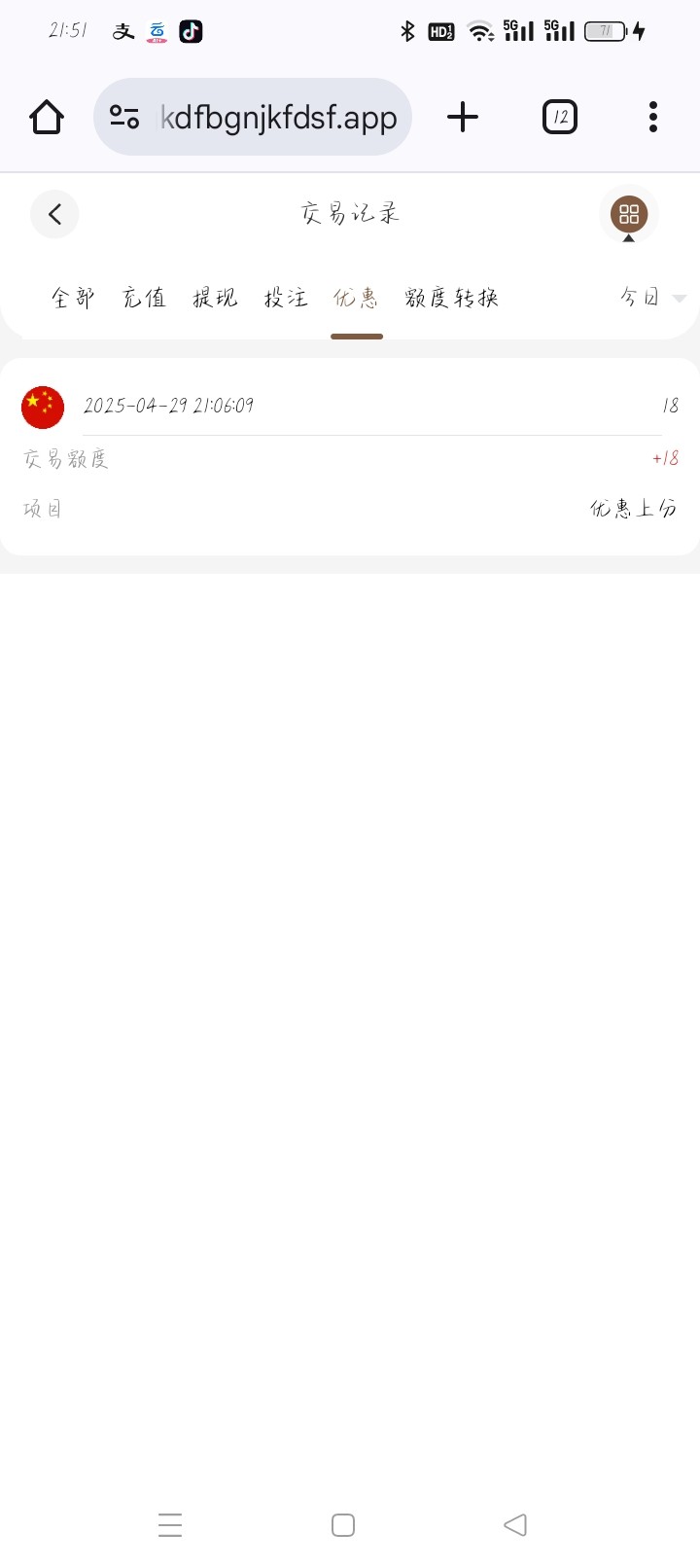
Task: Show the 投注 records tab
Action: [x=286, y=298]
